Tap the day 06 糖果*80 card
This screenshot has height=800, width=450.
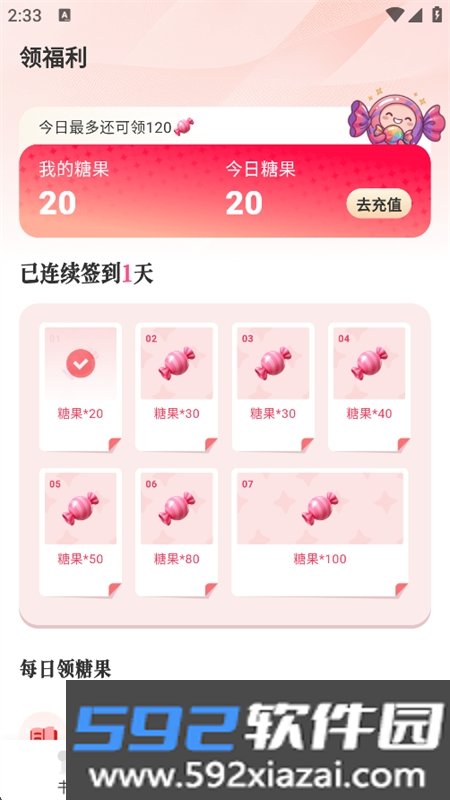(177, 532)
